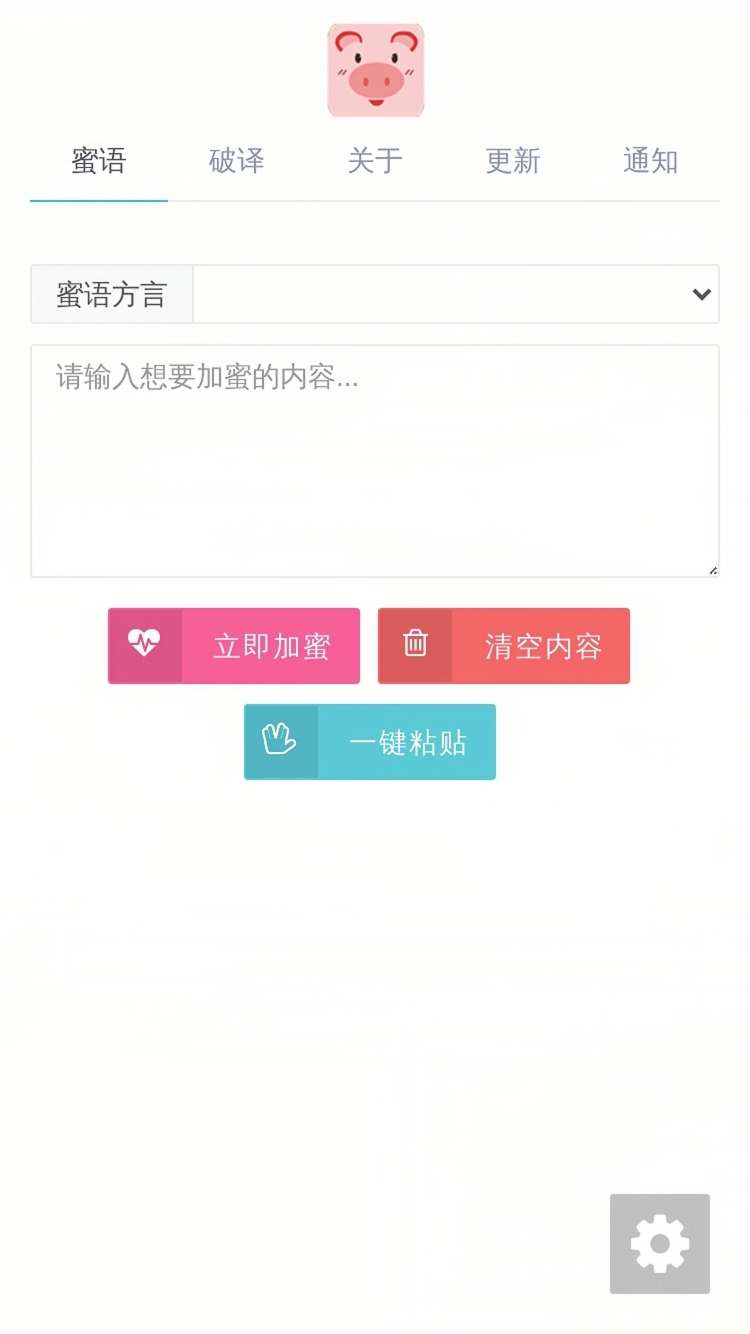Image resolution: width=750 pixels, height=1334 pixels.
Task: Clear content with 清空内容
Action: tap(504, 646)
